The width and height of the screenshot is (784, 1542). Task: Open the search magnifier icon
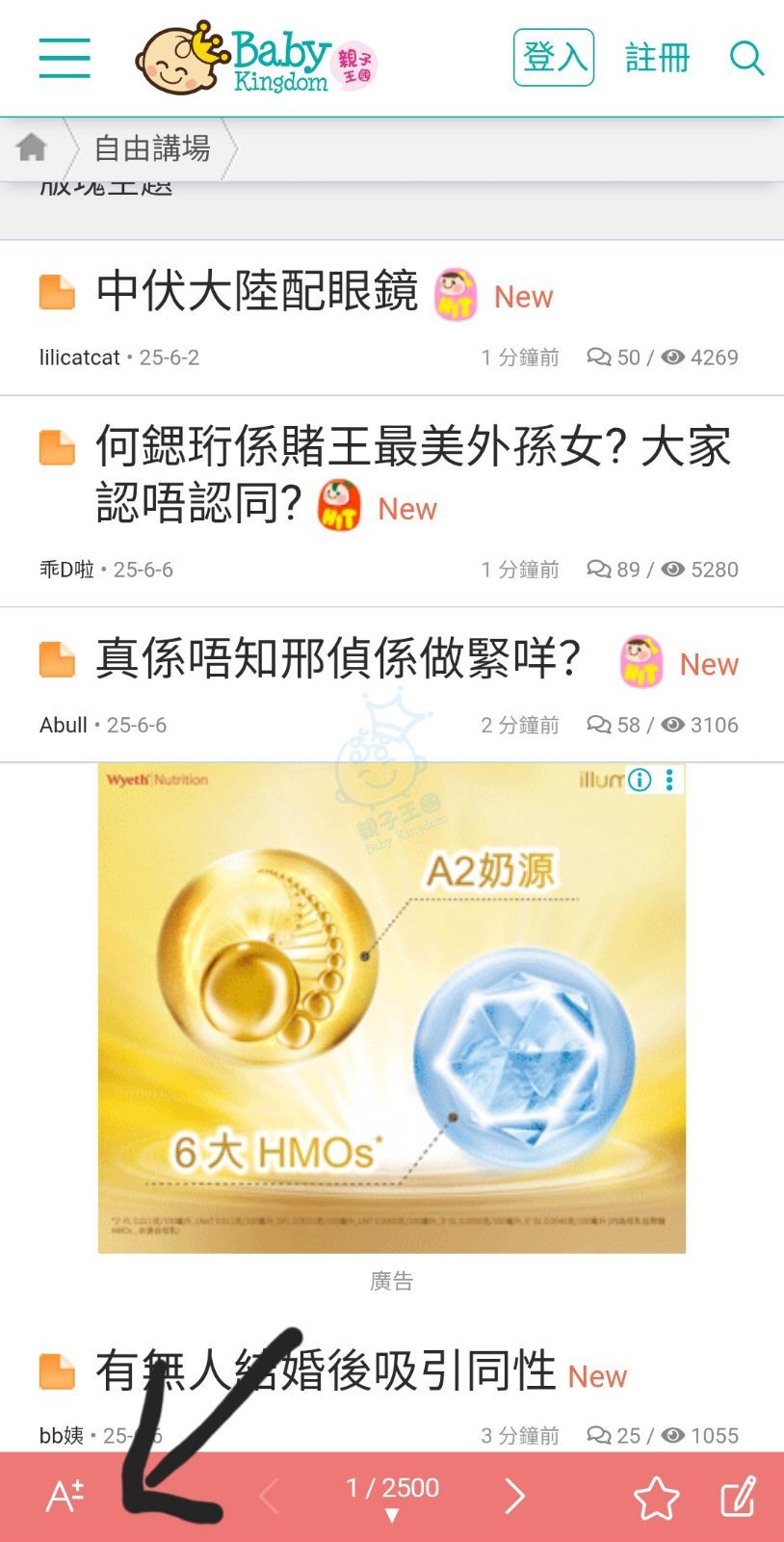pos(746,58)
